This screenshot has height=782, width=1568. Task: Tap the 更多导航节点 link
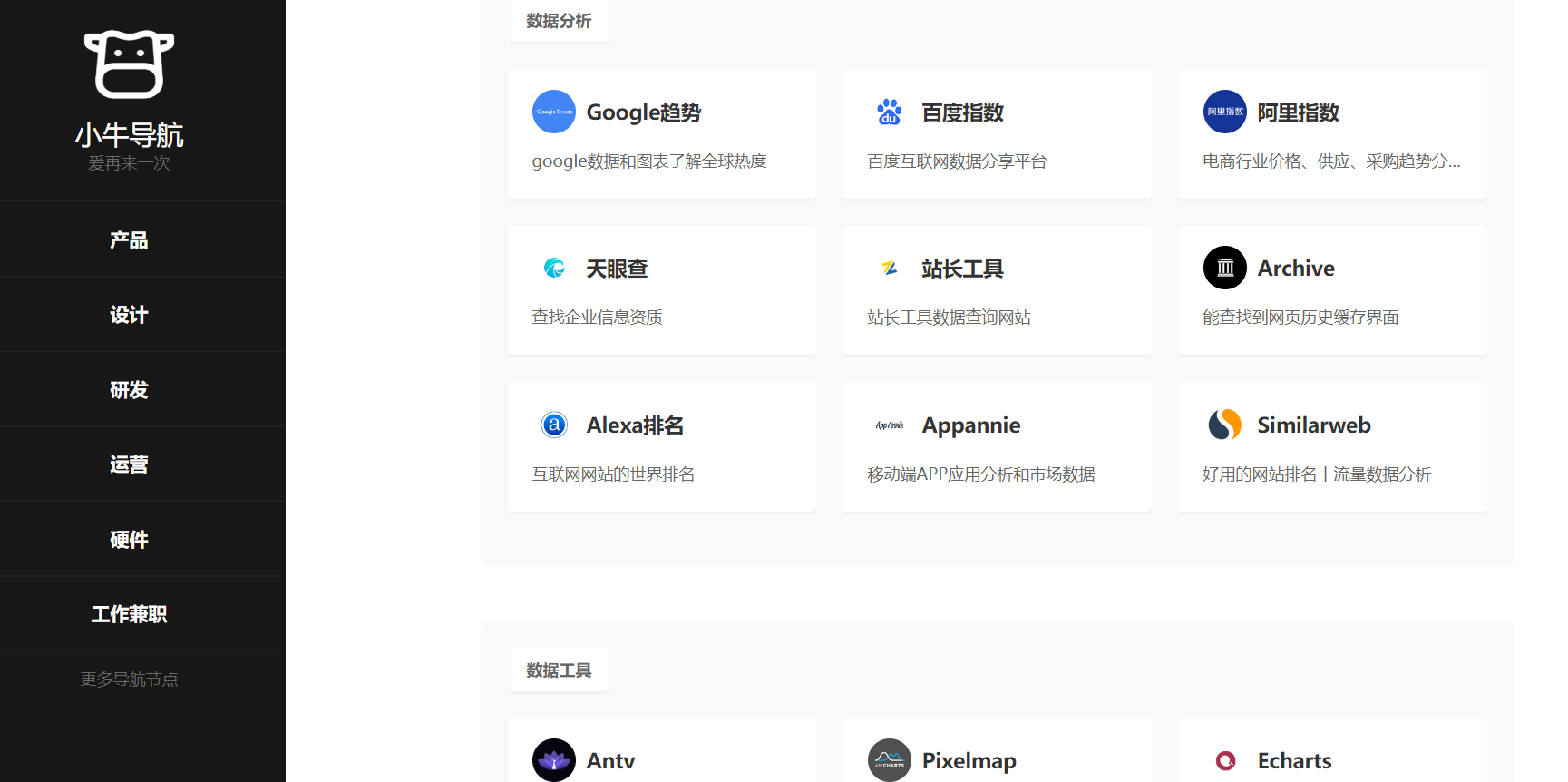point(129,679)
